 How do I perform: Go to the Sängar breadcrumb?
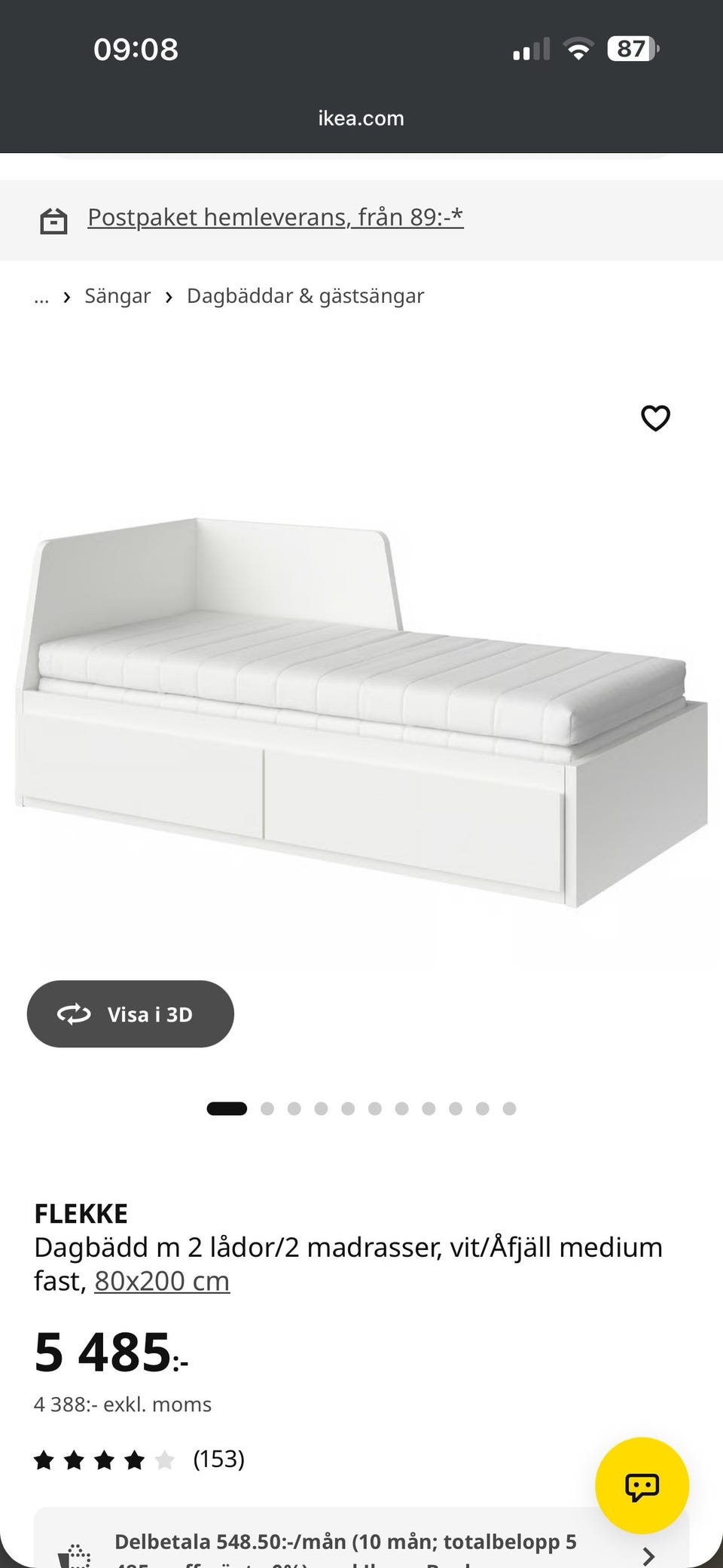[x=117, y=296]
